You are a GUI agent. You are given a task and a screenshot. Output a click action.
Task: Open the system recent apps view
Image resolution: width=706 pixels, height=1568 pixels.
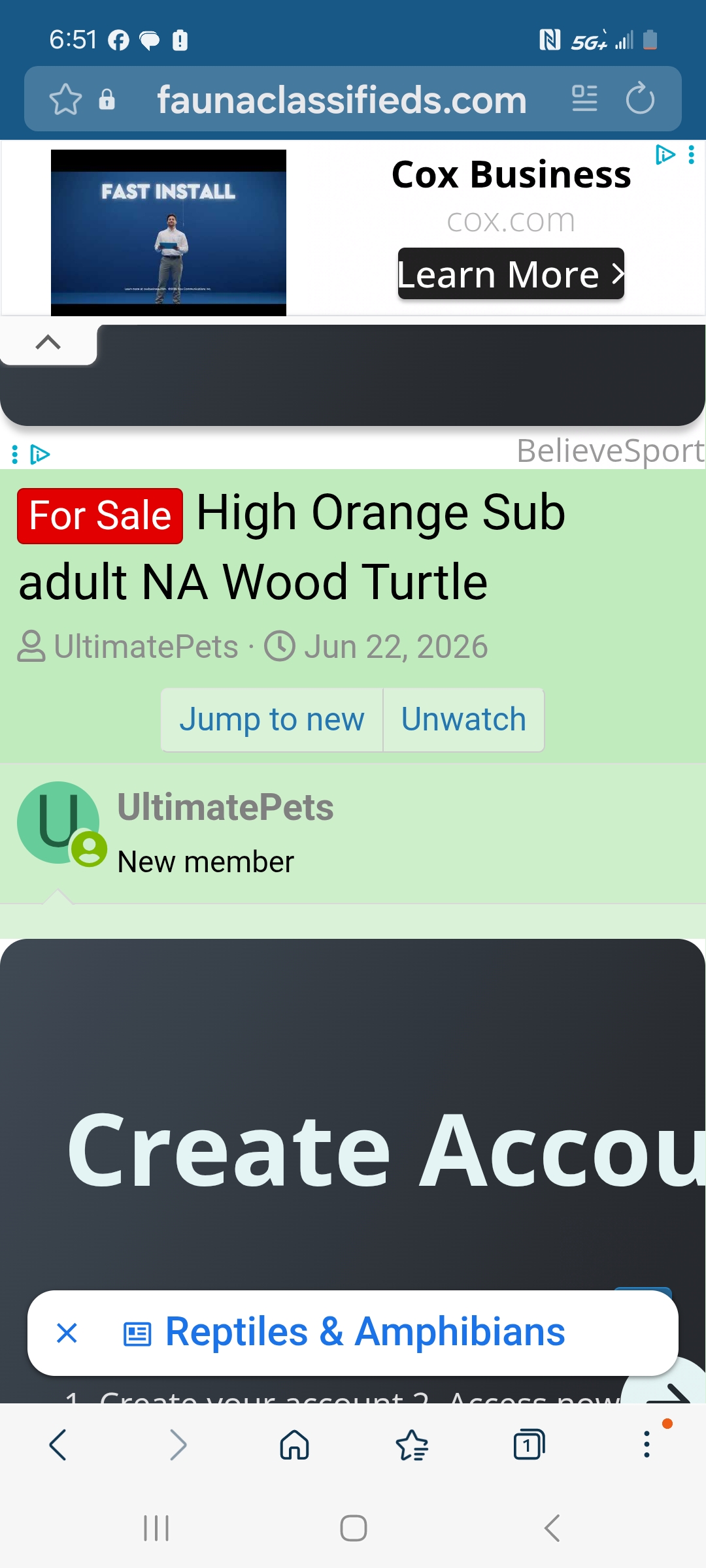(x=156, y=1528)
